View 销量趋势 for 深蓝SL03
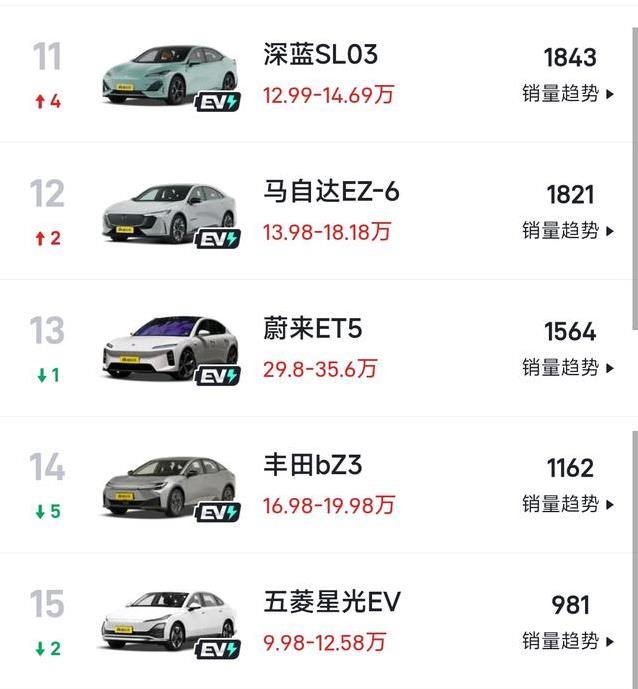The width and height of the screenshot is (638, 689). point(567,94)
